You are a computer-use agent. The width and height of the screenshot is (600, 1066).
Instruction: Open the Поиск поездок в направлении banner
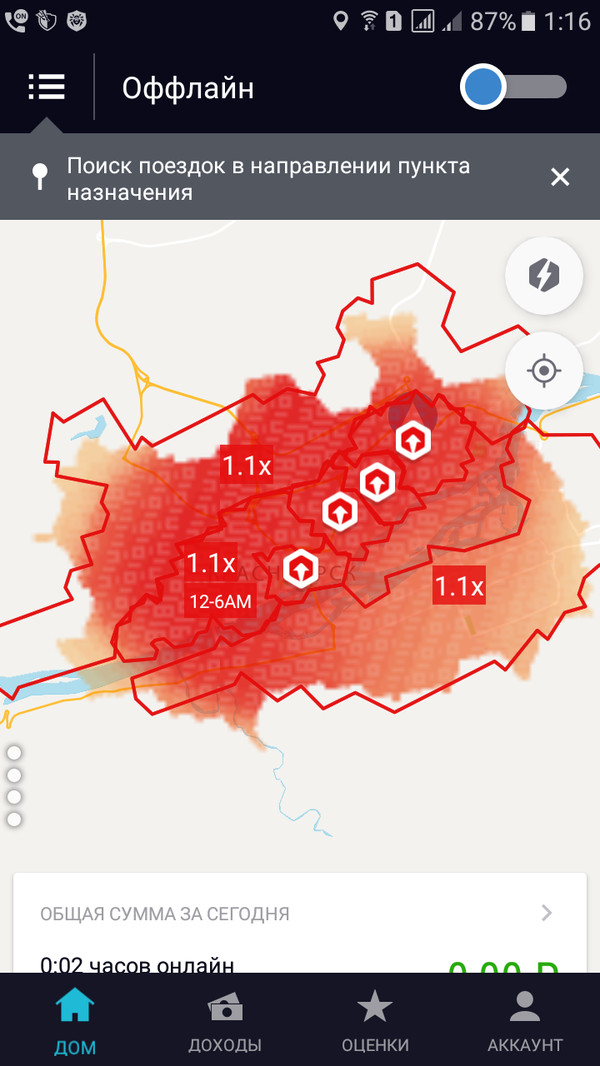[270, 178]
